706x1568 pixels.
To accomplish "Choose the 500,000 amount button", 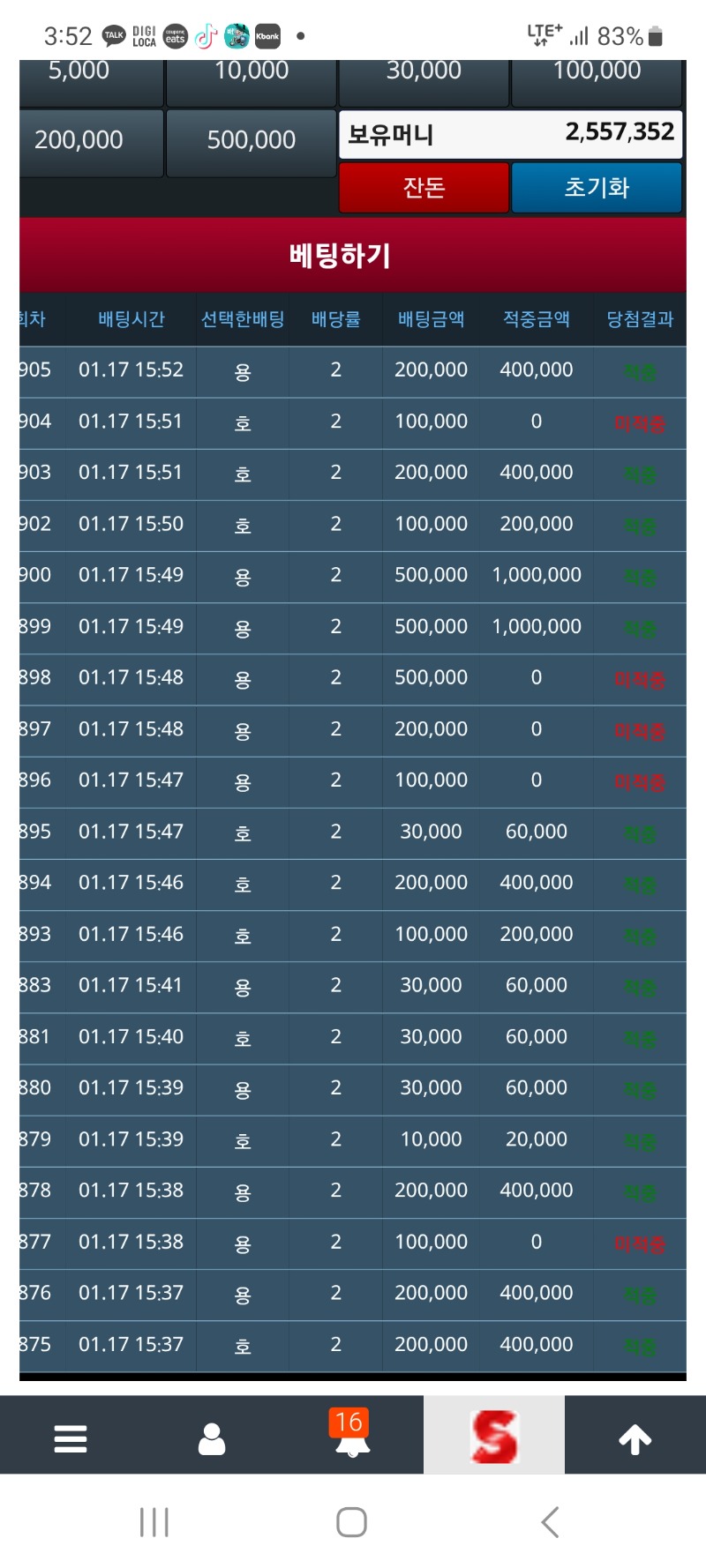I will click(x=252, y=141).
